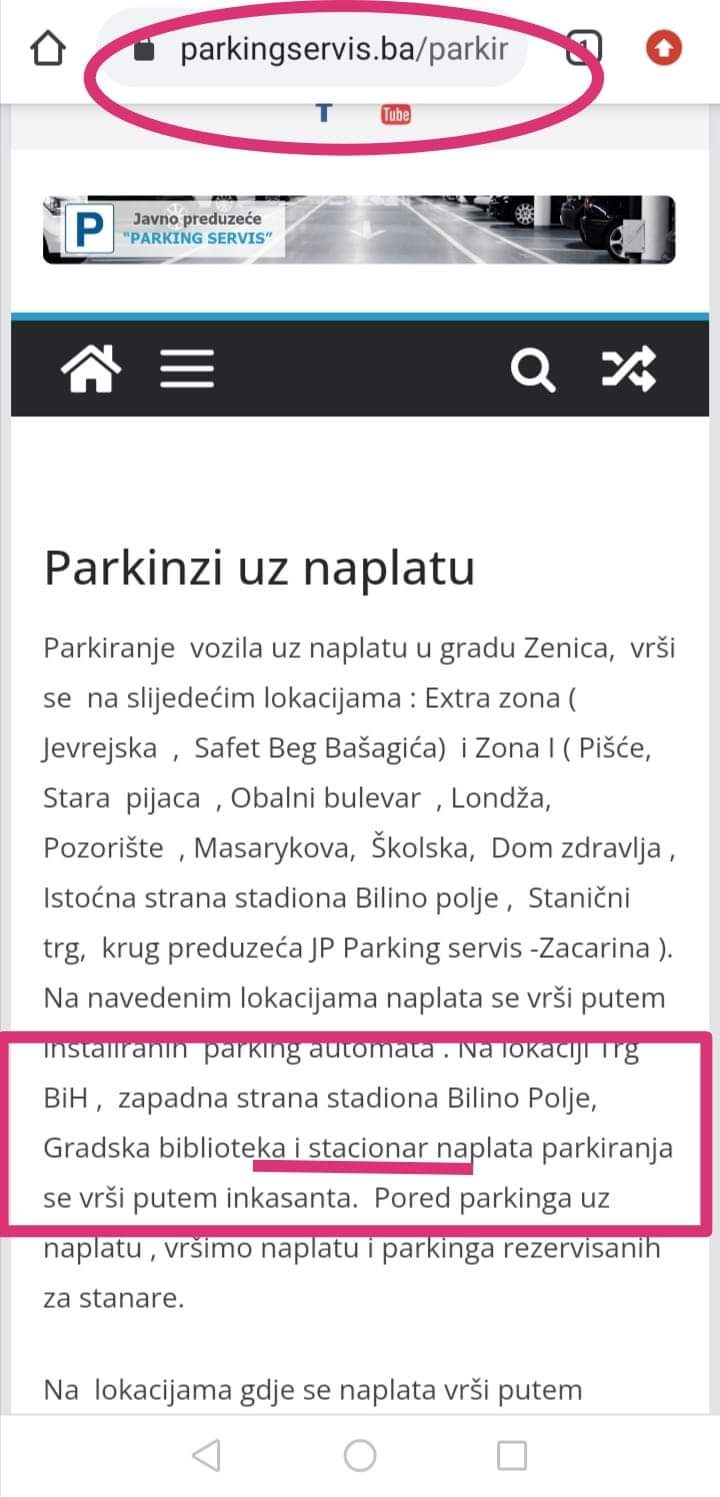Open the browser tab switcher
Viewport: 720px width, 1497px height.
click(584, 48)
